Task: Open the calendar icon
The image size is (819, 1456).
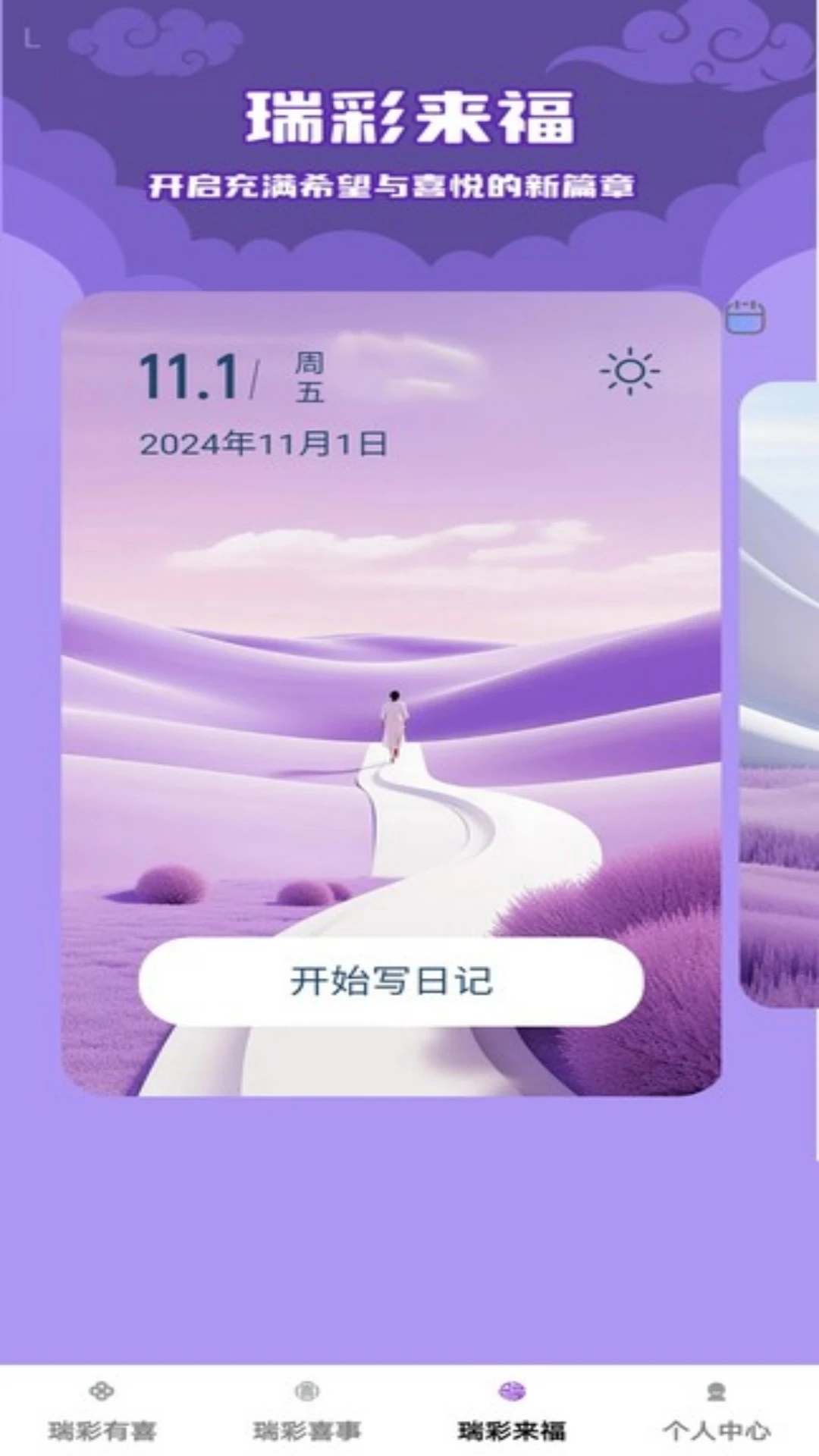Action: (x=745, y=317)
